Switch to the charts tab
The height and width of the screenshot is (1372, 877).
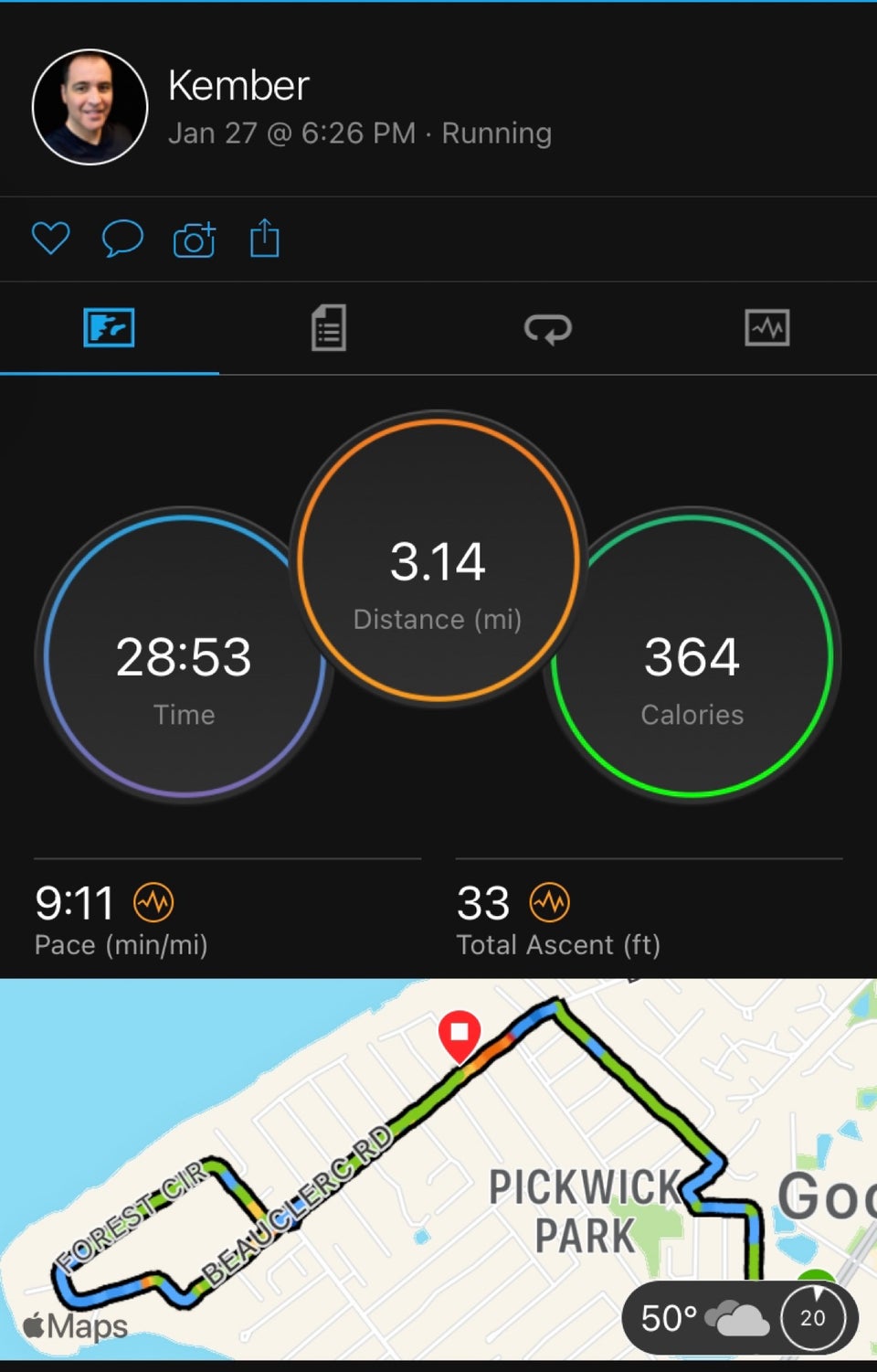tap(766, 328)
